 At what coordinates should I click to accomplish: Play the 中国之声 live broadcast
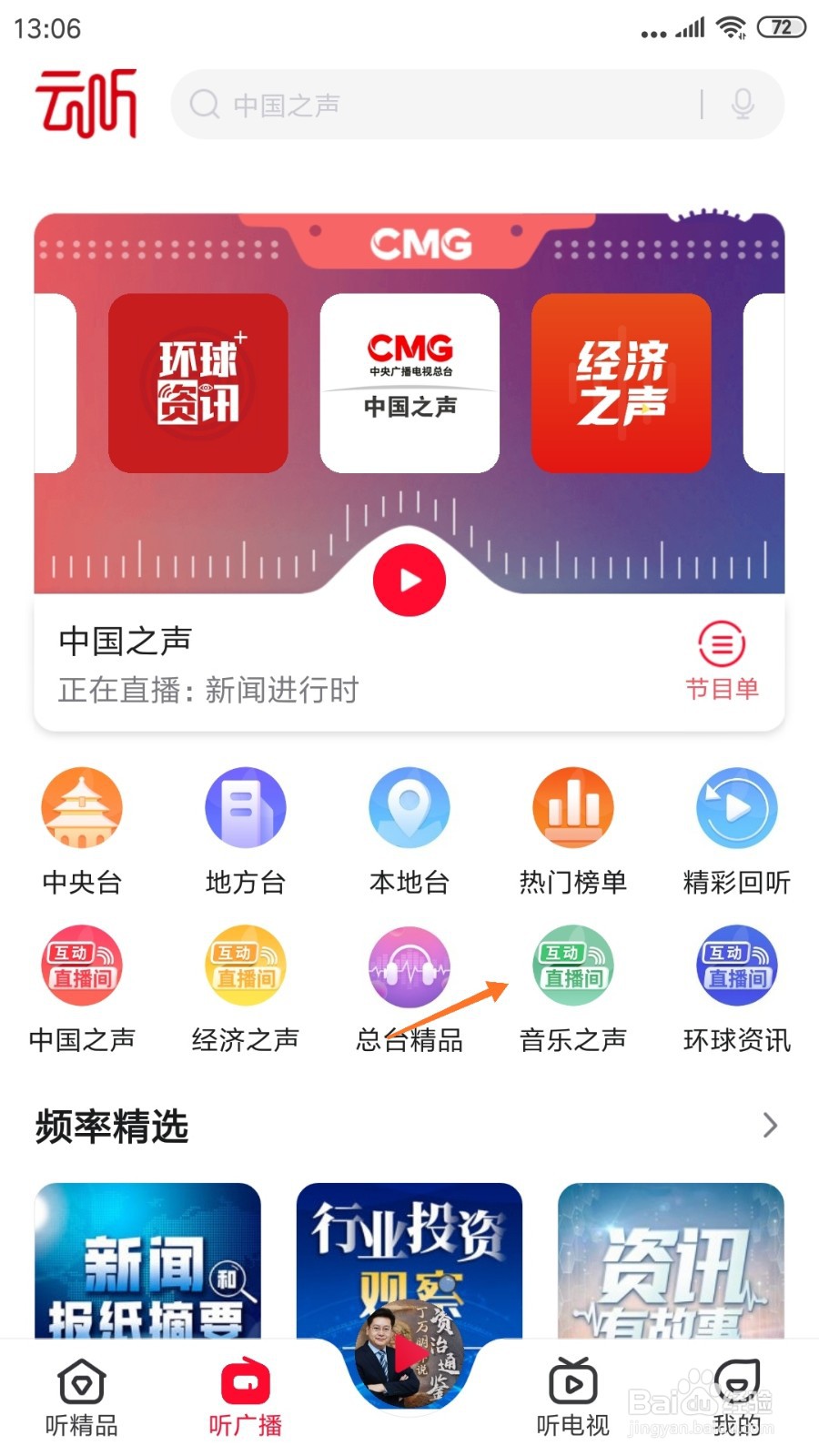point(409,580)
